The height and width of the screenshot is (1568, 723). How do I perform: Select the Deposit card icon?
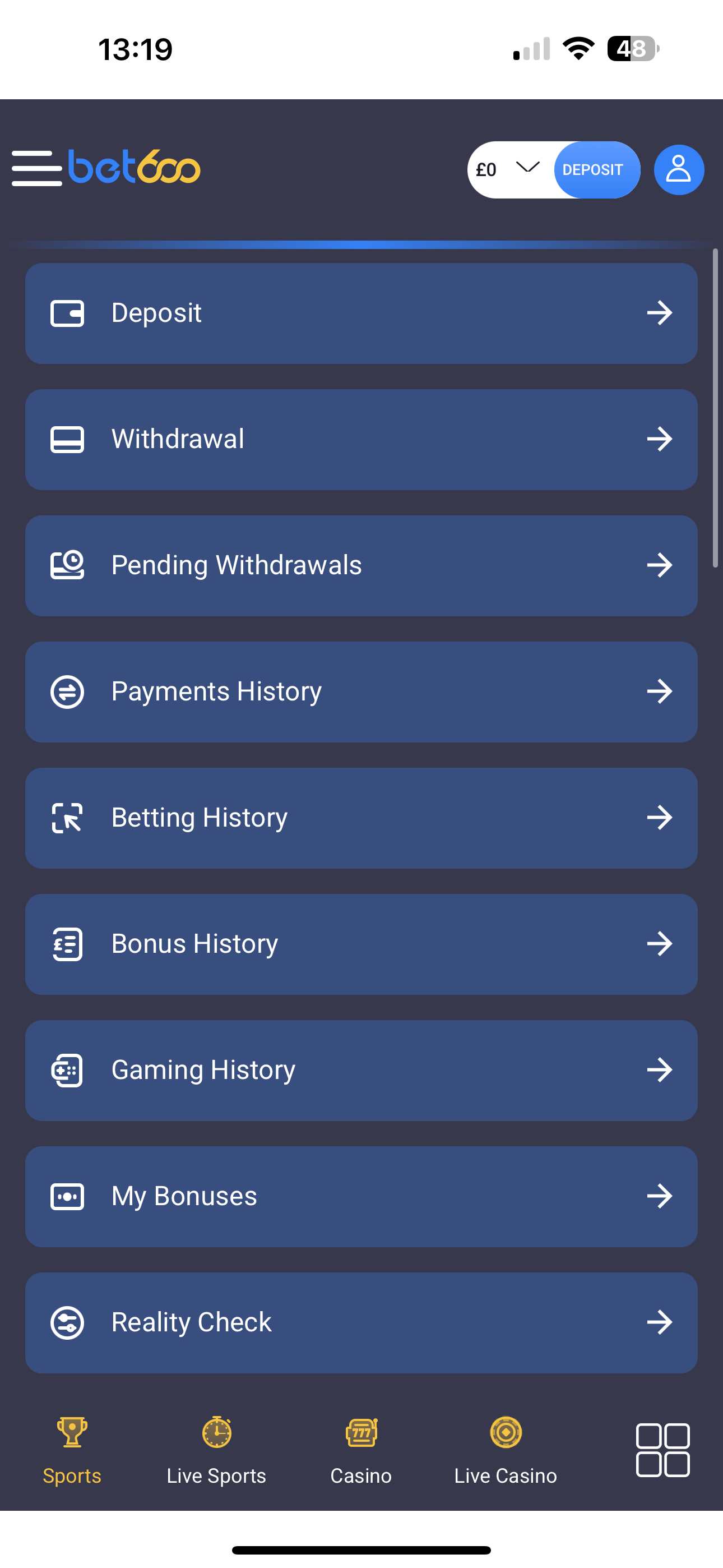67,313
